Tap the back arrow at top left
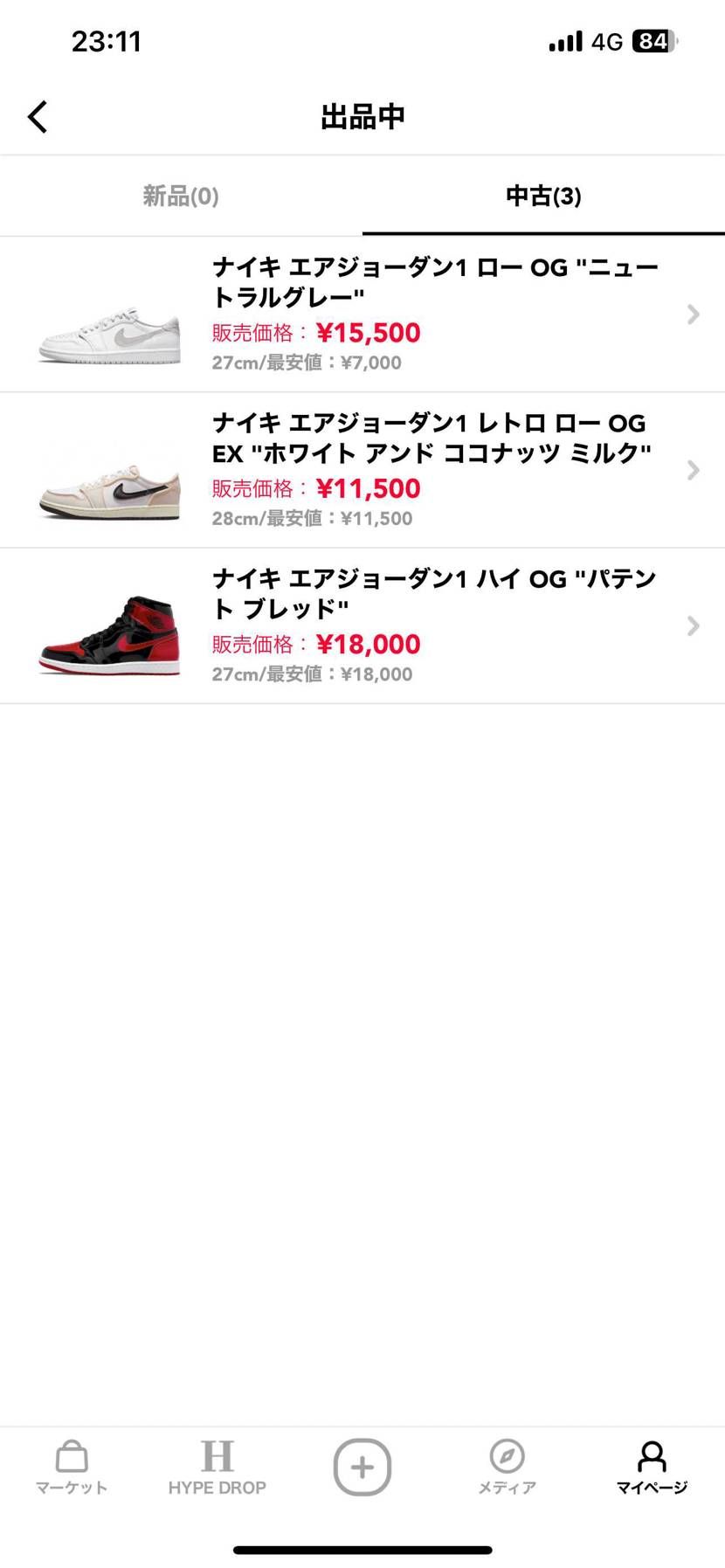Screen dimensions: 725x1568 pyautogui.click(x=38, y=115)
